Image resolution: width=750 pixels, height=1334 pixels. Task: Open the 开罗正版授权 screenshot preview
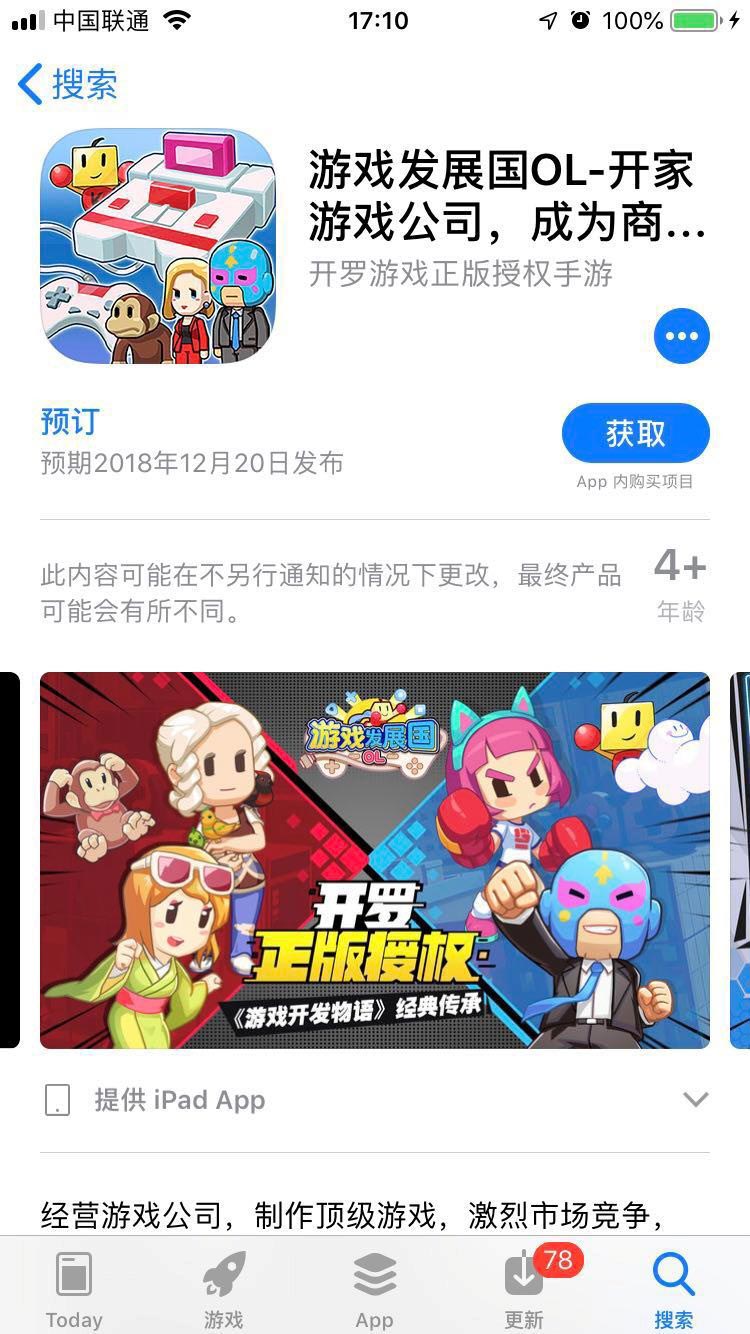click(375, 860)
